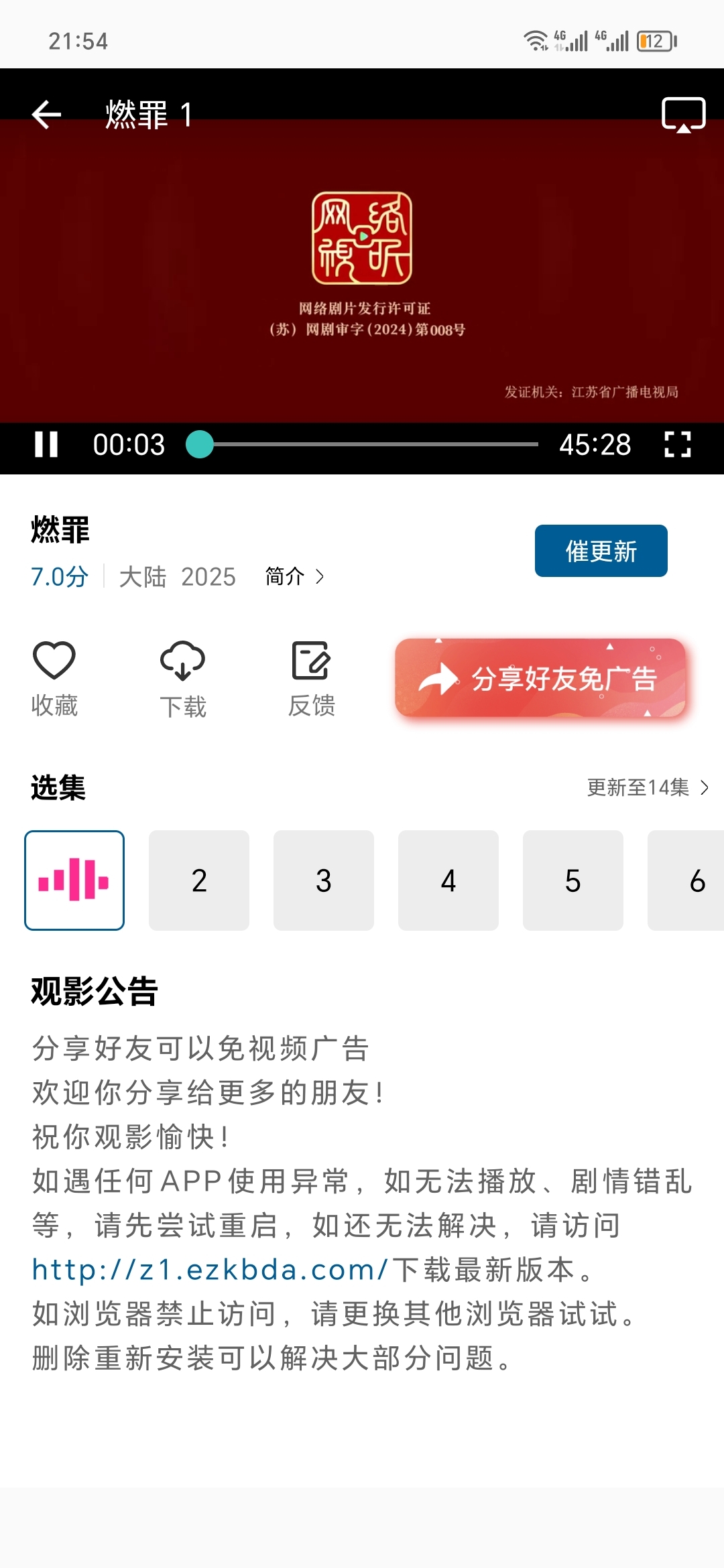724x1568 pixels.
Task: Pause the video playback
Action: pyautogui.click(x=46, y=444)
